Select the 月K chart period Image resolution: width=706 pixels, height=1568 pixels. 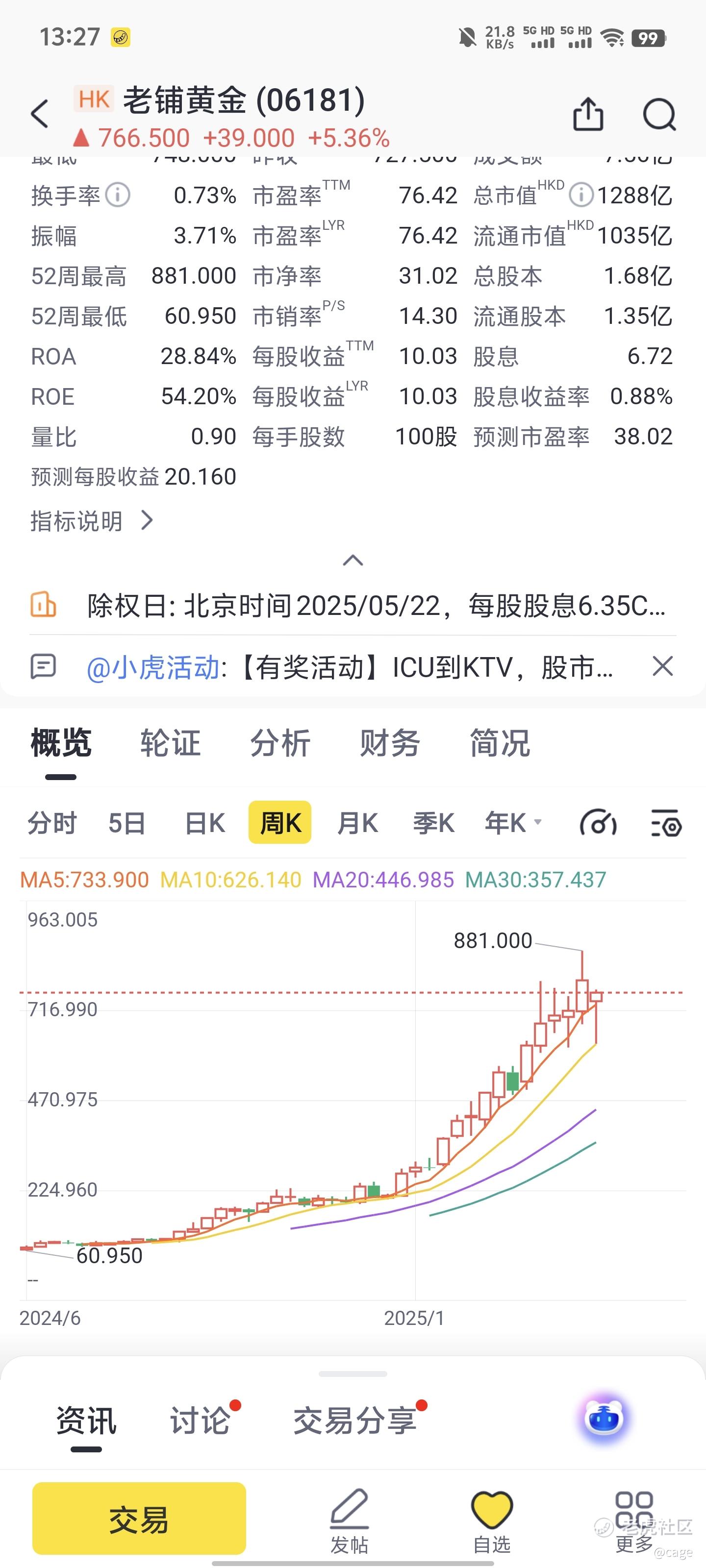pyautogui.click(x=357, y=823)
